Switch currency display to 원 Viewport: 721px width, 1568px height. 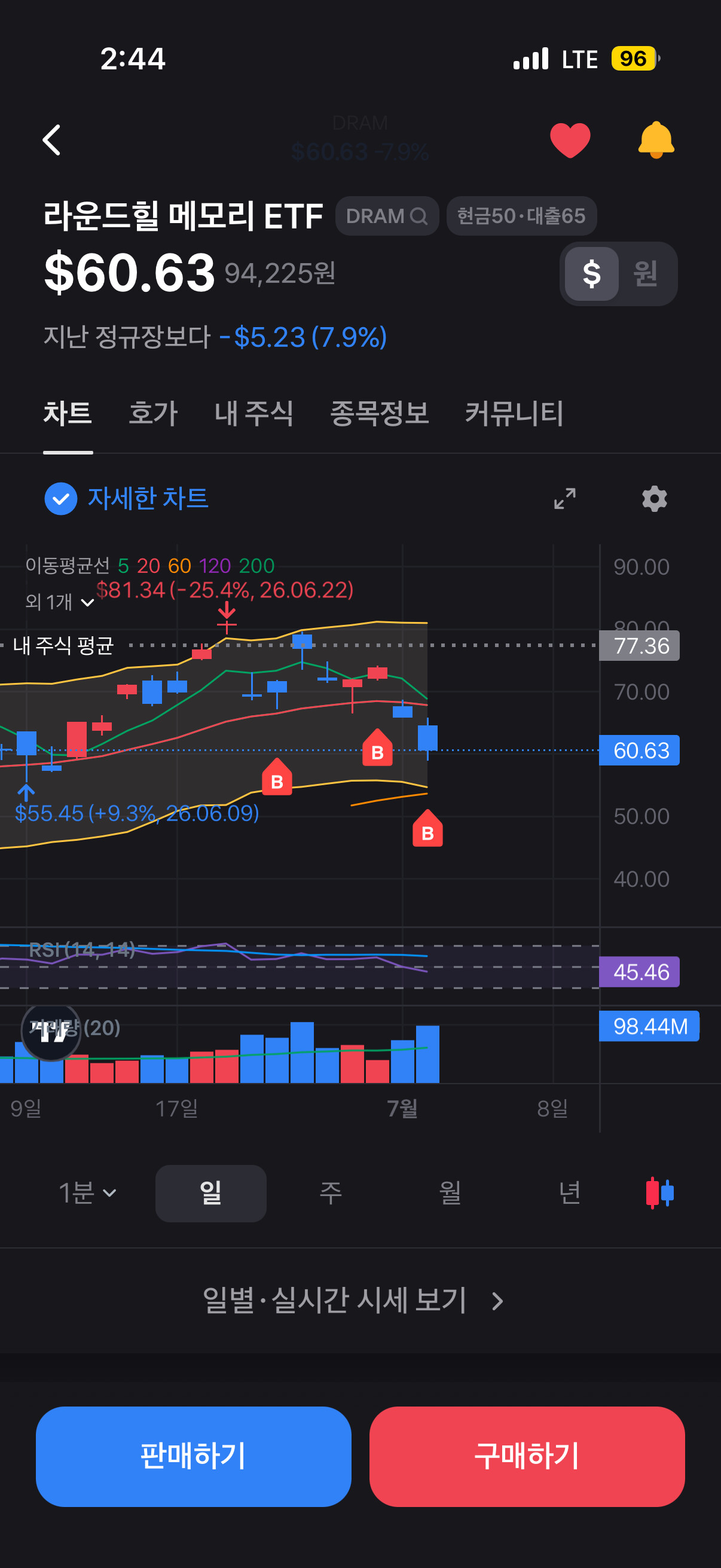pyautogui.click(x=646, y=274)
